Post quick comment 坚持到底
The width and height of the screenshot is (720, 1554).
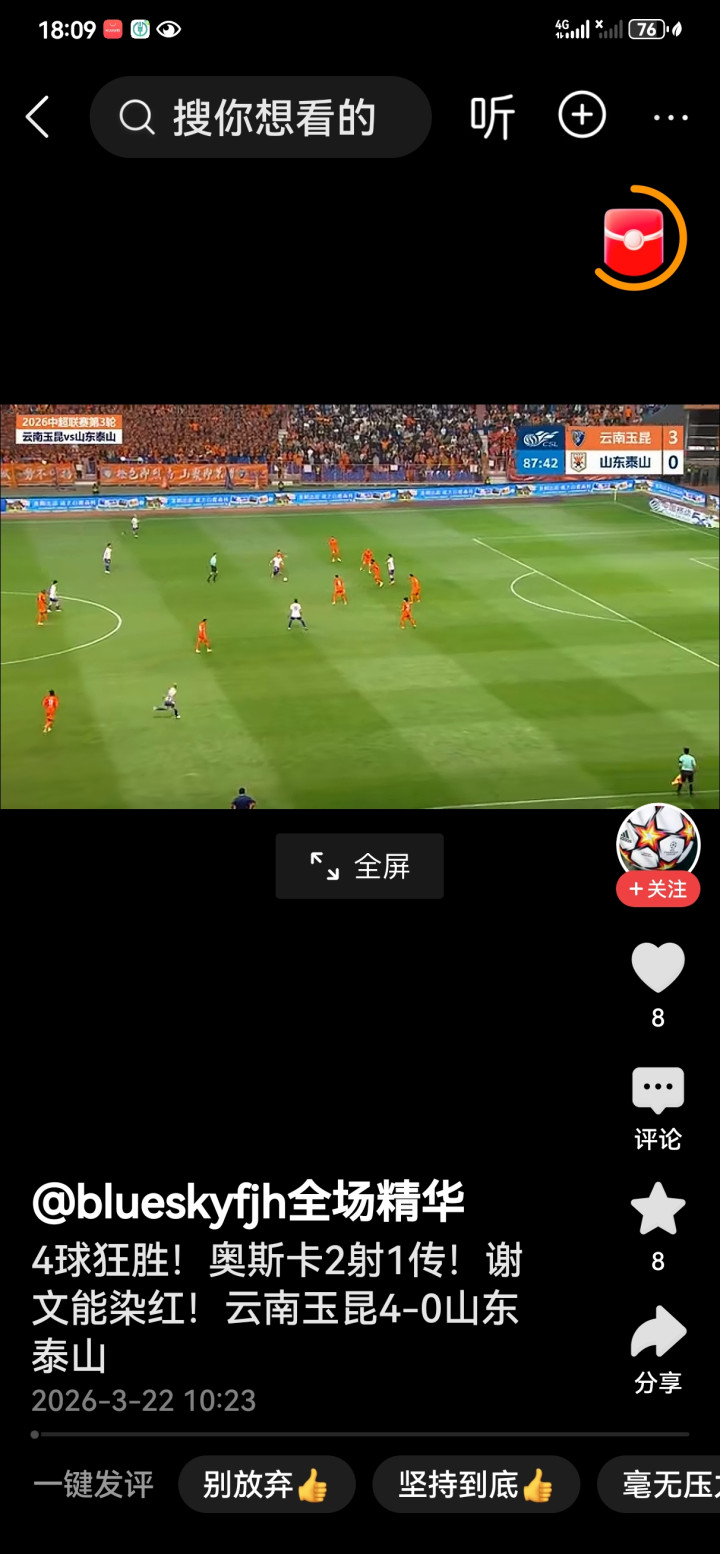476,1485
